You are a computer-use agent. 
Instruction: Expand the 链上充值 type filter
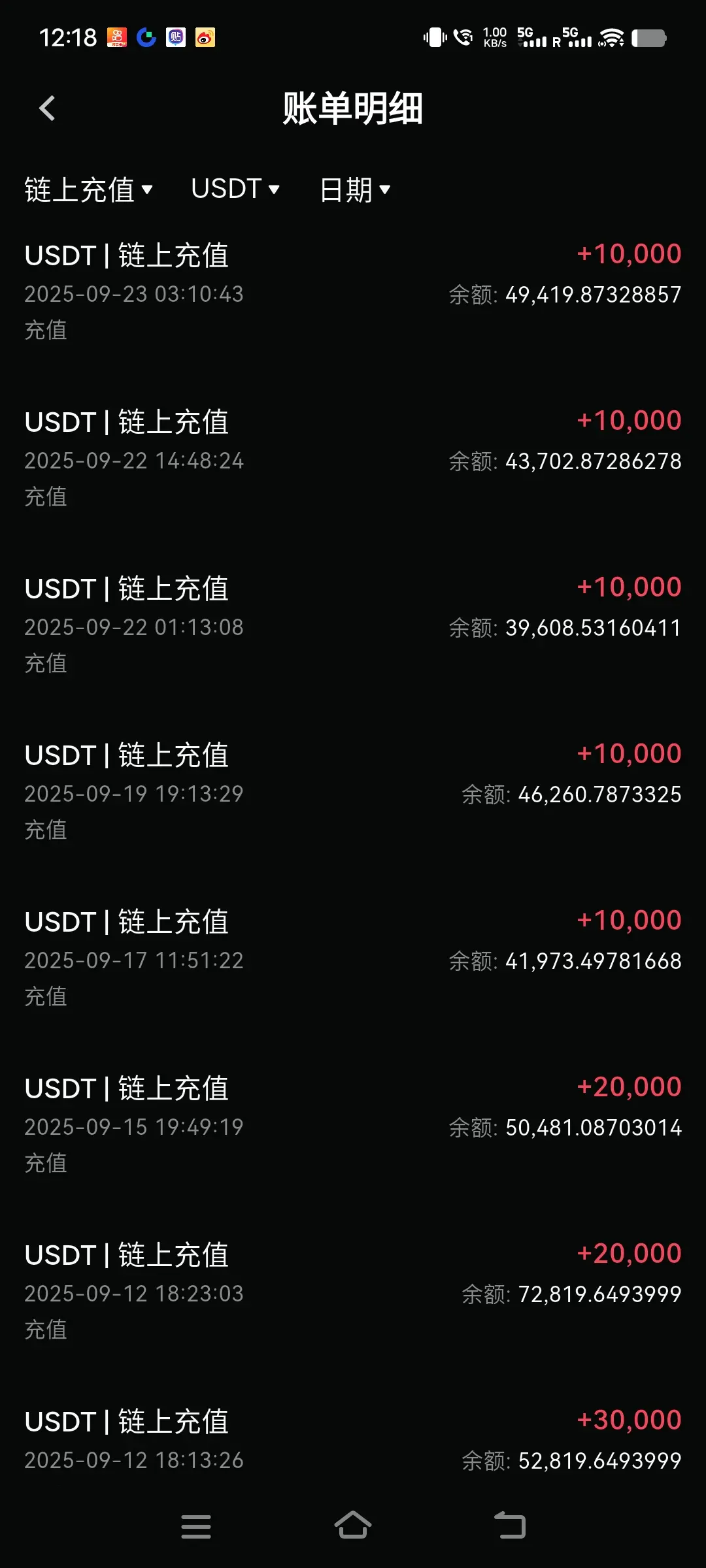88,190
